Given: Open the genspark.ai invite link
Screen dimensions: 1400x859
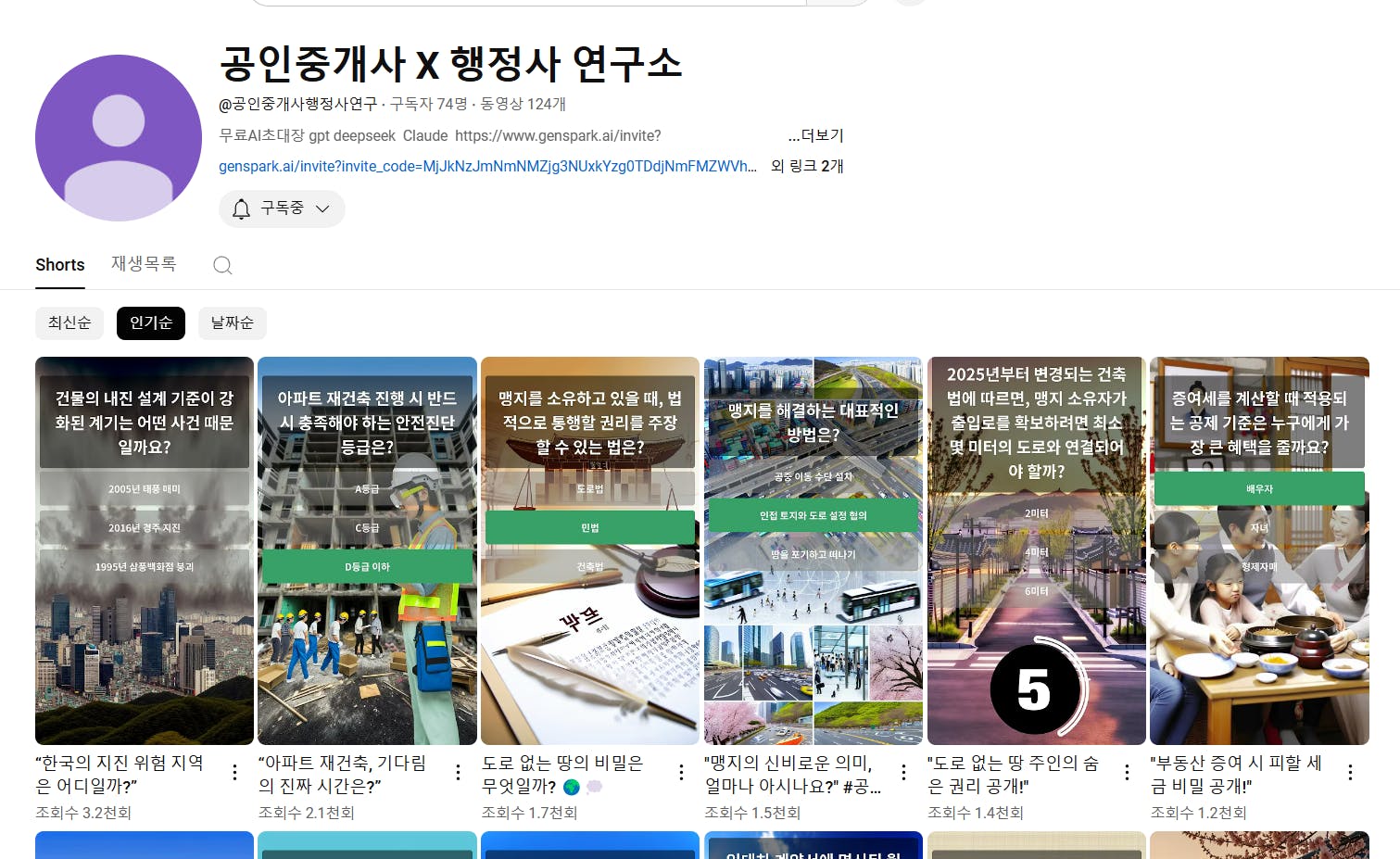Looking at the screenshot, I should (487, 166).
